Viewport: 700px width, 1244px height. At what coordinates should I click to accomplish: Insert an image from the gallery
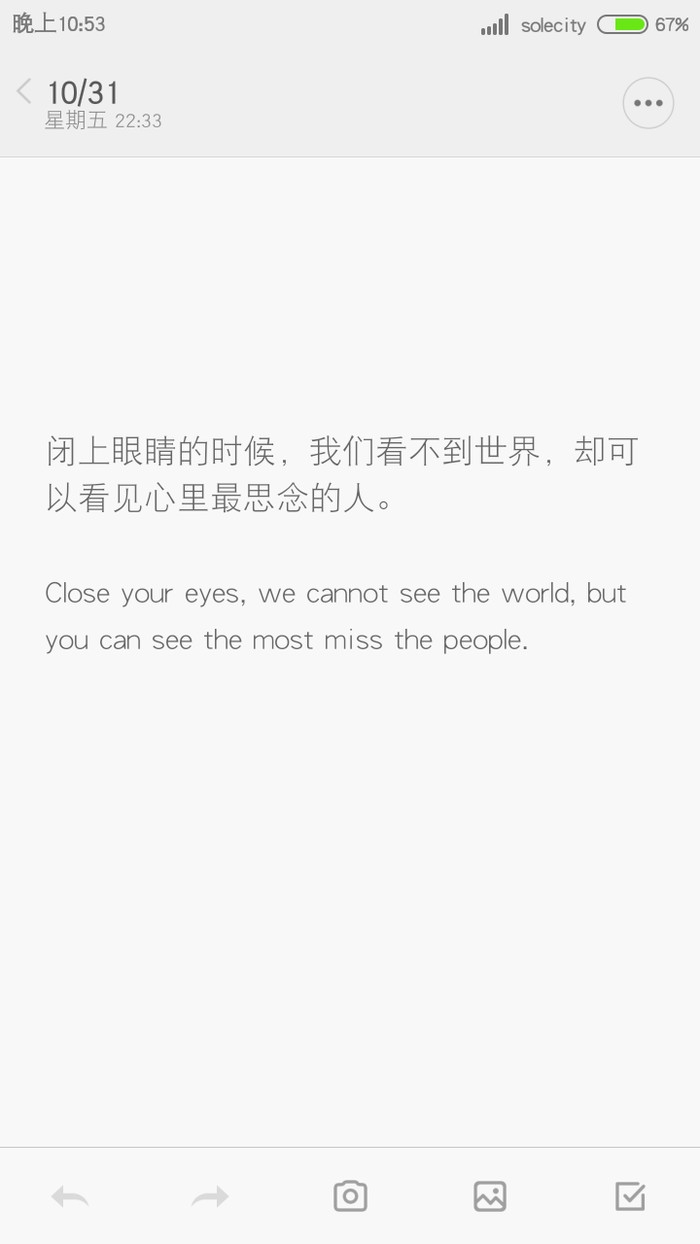(x=490, y=1196)
